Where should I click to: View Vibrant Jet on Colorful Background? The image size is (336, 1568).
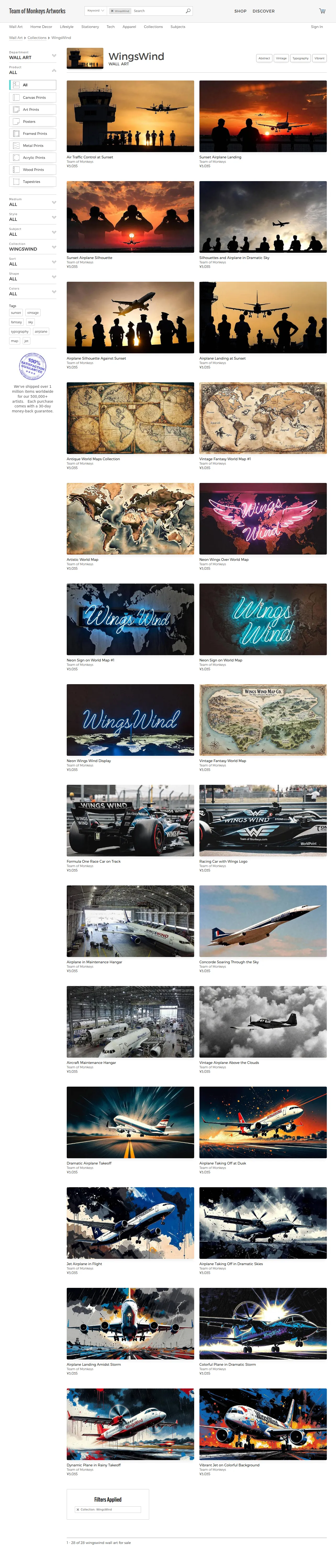(x=263, y=1424)
